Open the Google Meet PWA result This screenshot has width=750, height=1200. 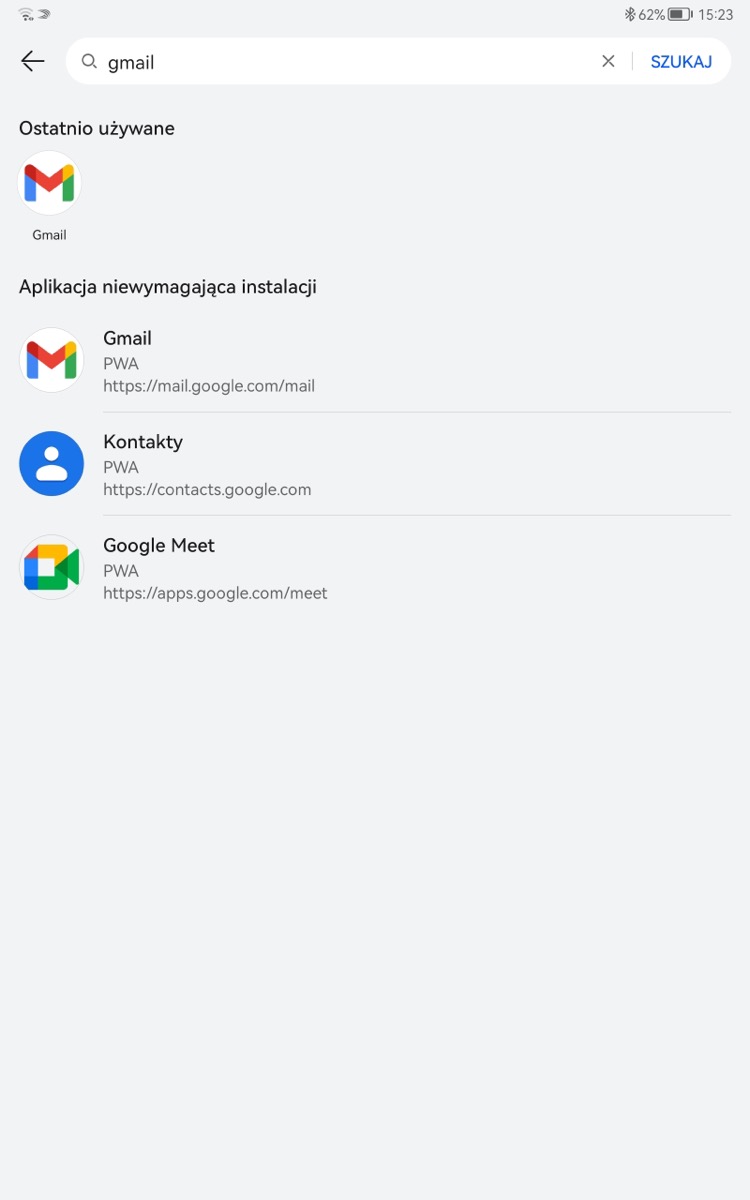[x=375, y=567]
